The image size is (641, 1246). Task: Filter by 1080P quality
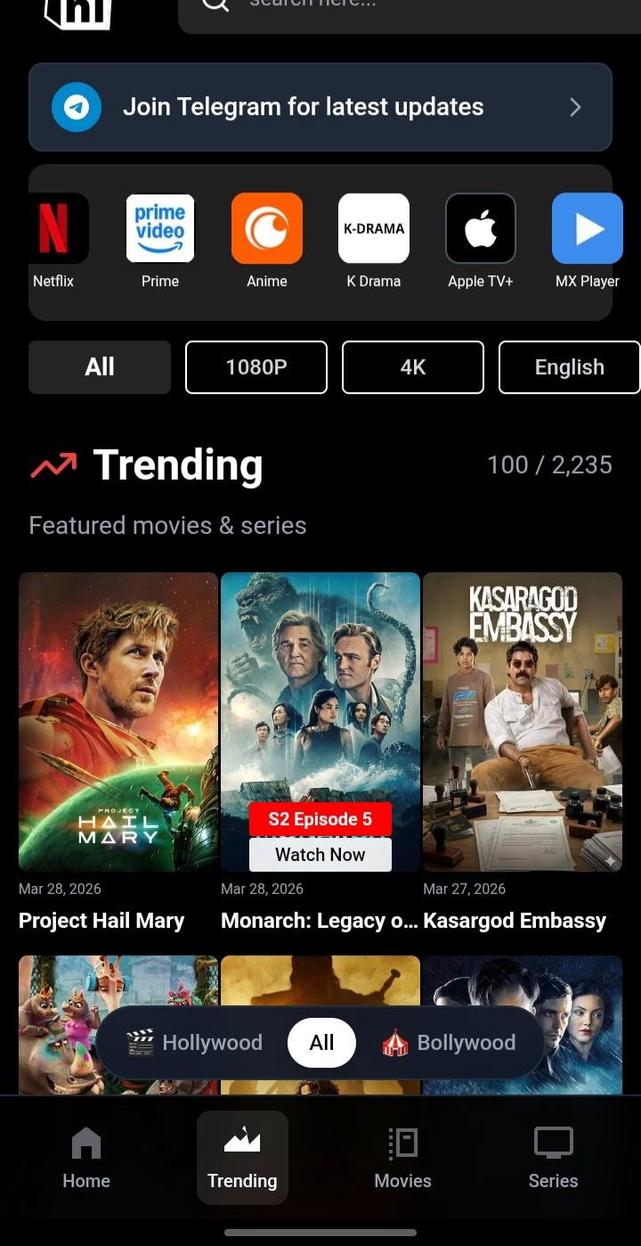coord(256,367)
